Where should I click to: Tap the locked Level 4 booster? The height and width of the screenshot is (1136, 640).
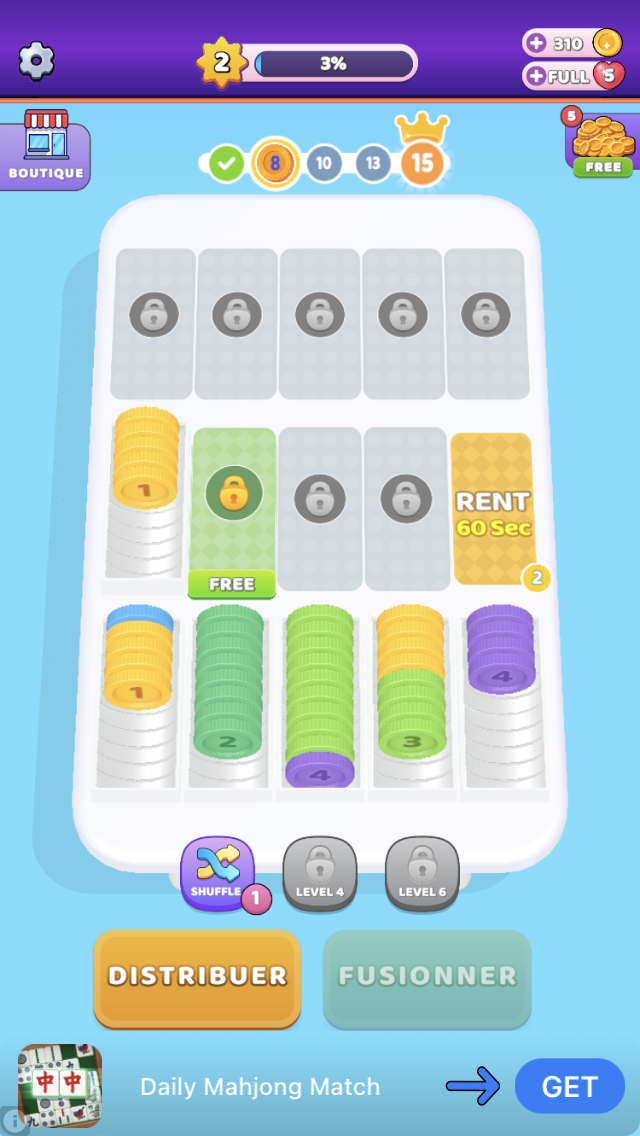pos(320,873)
